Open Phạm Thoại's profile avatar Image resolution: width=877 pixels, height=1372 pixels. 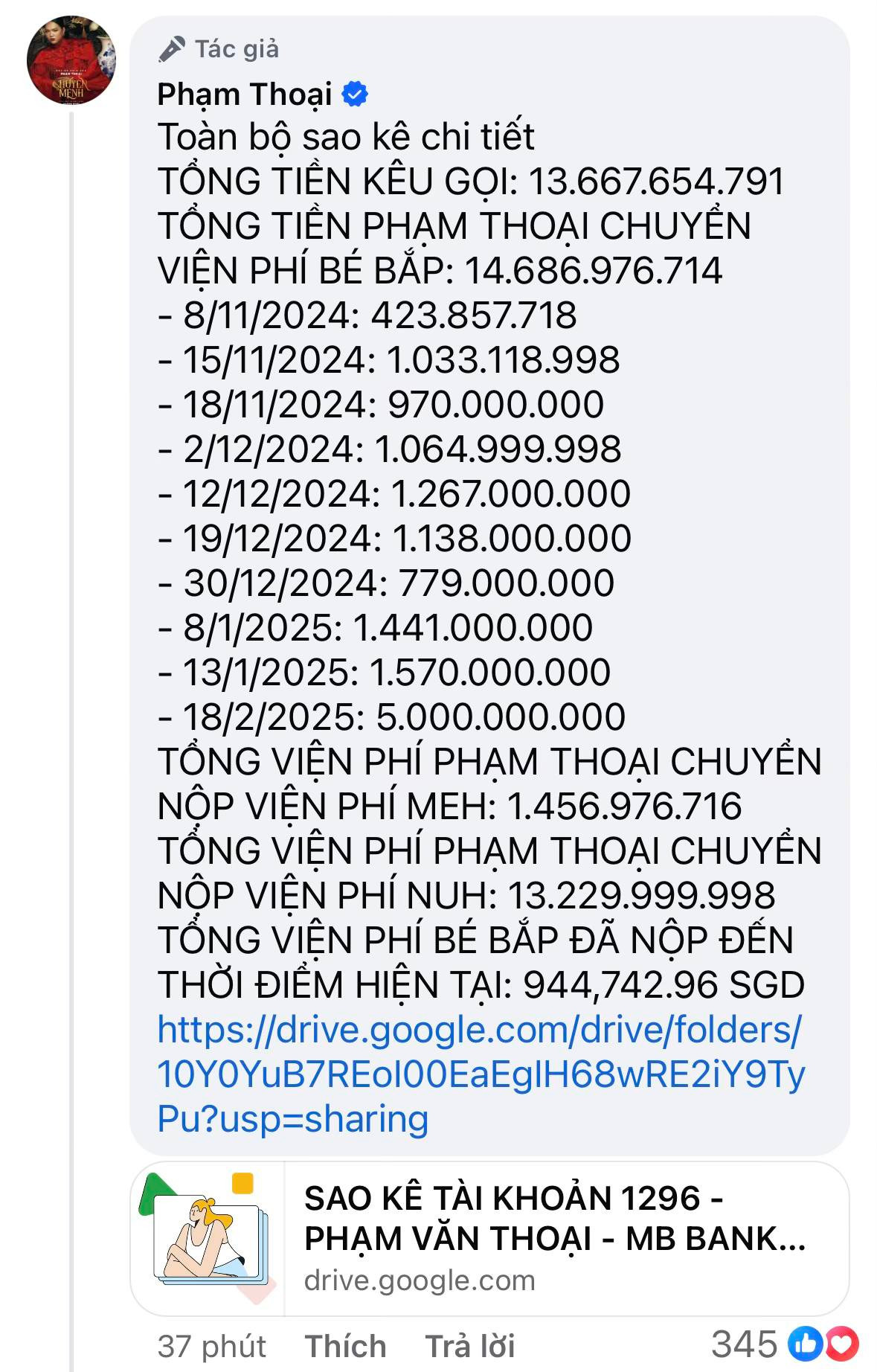tap(71, 62)
